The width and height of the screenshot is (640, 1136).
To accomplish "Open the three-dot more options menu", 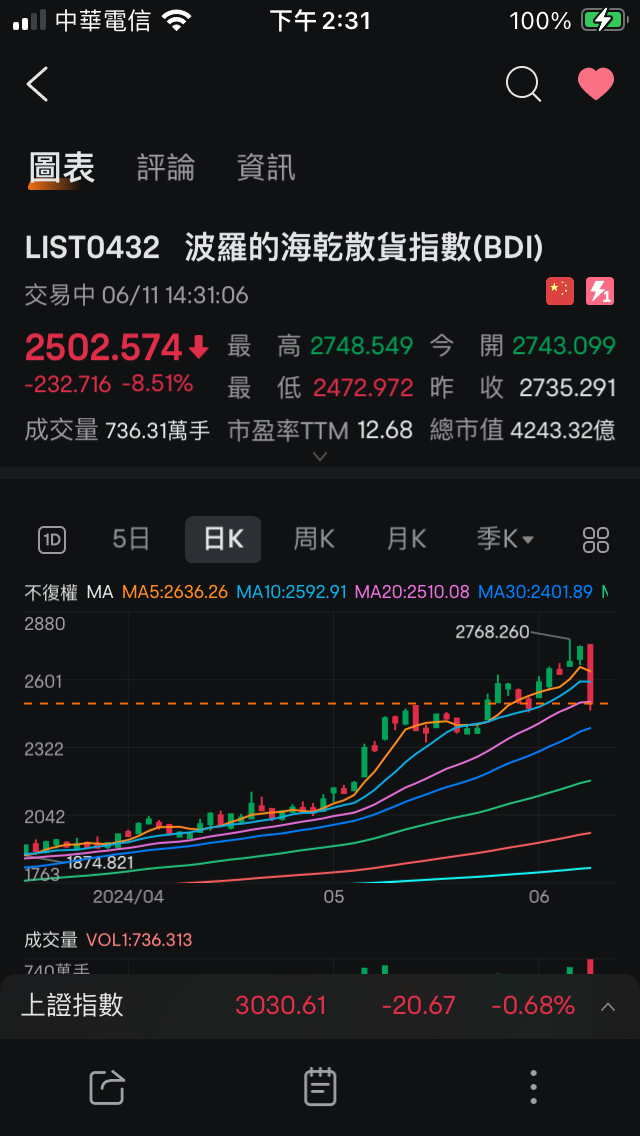I will [534, 1087].
